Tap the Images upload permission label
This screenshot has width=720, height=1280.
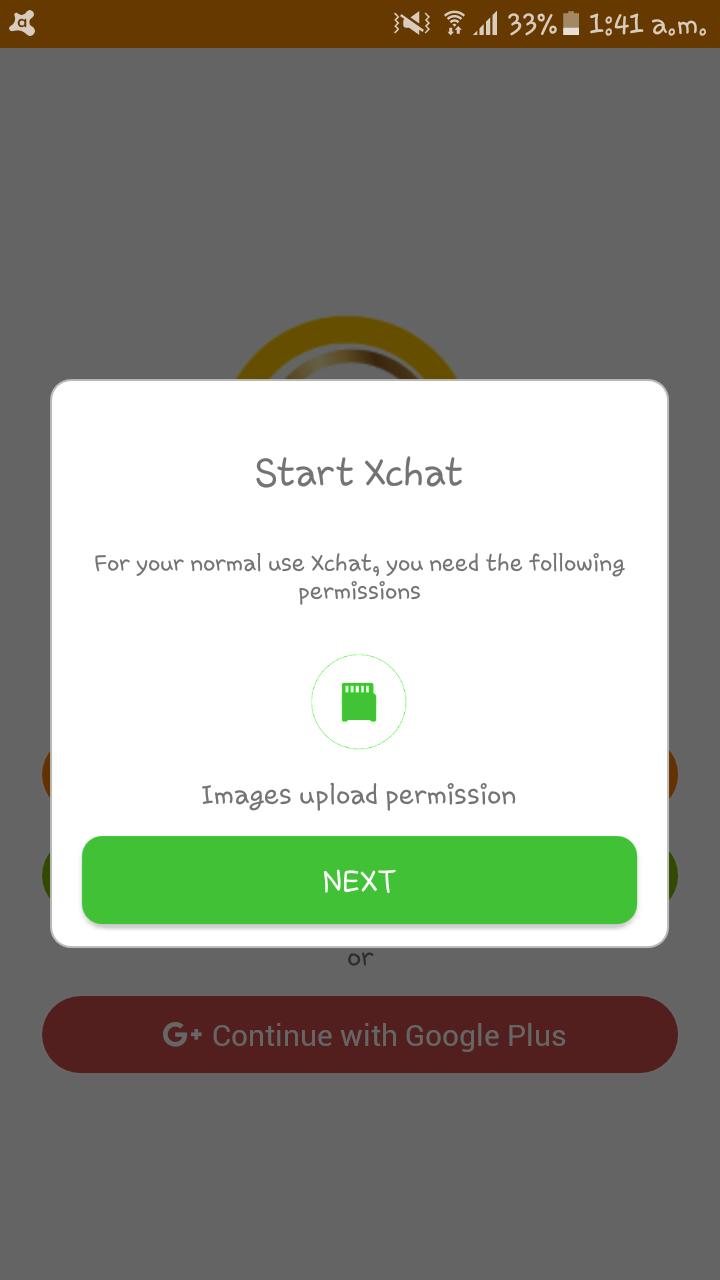(x=359, y=794)
